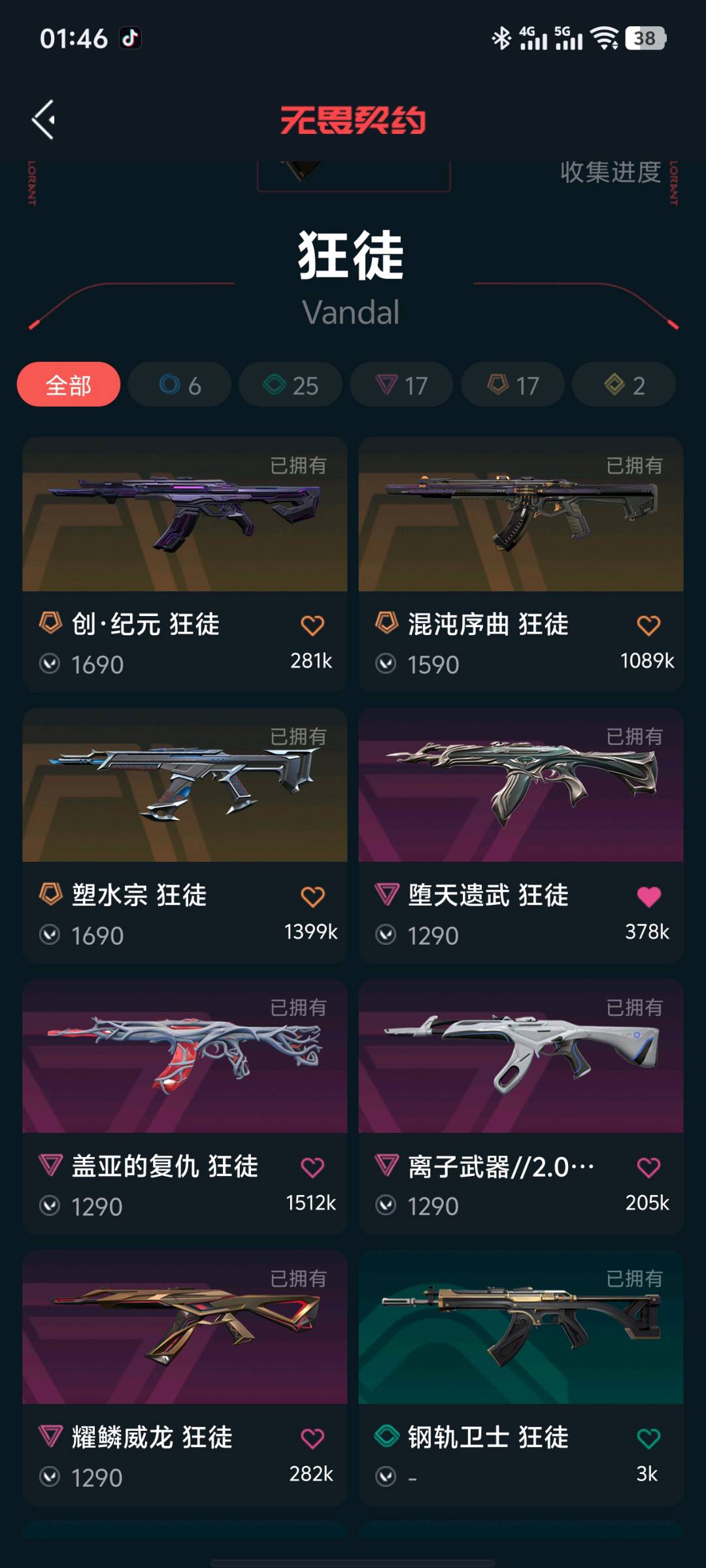Open the 耀鳞威龙 狂徒 skin card
This screenshot has width=706, height=1568.
(x=185, y=1379)
